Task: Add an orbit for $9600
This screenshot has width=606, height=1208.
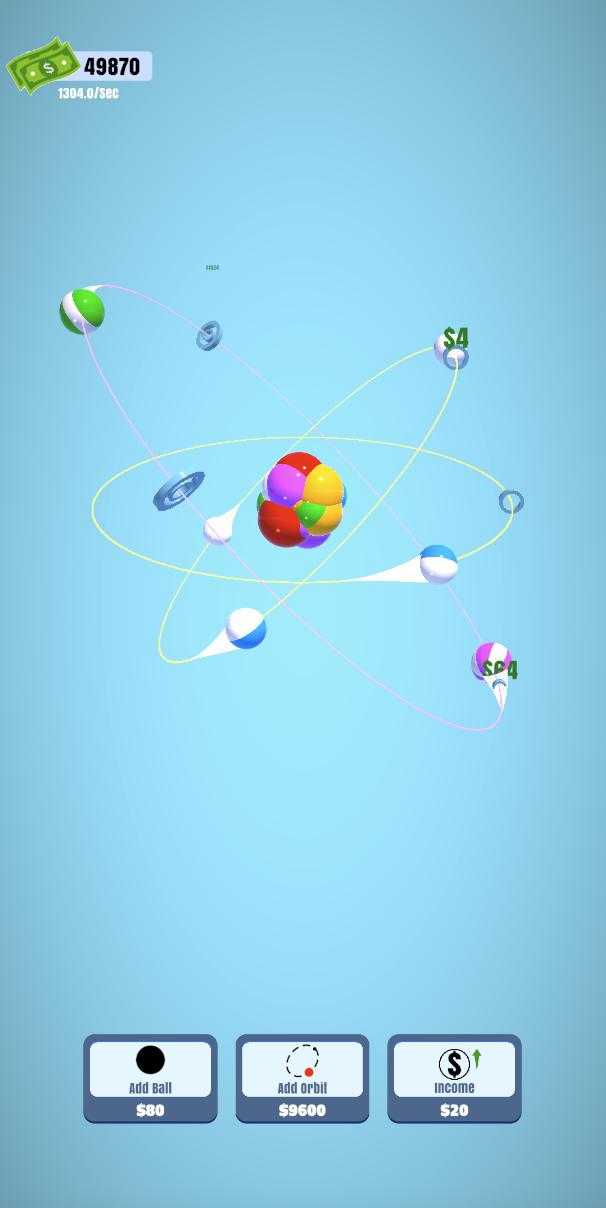Action: 302,1077
